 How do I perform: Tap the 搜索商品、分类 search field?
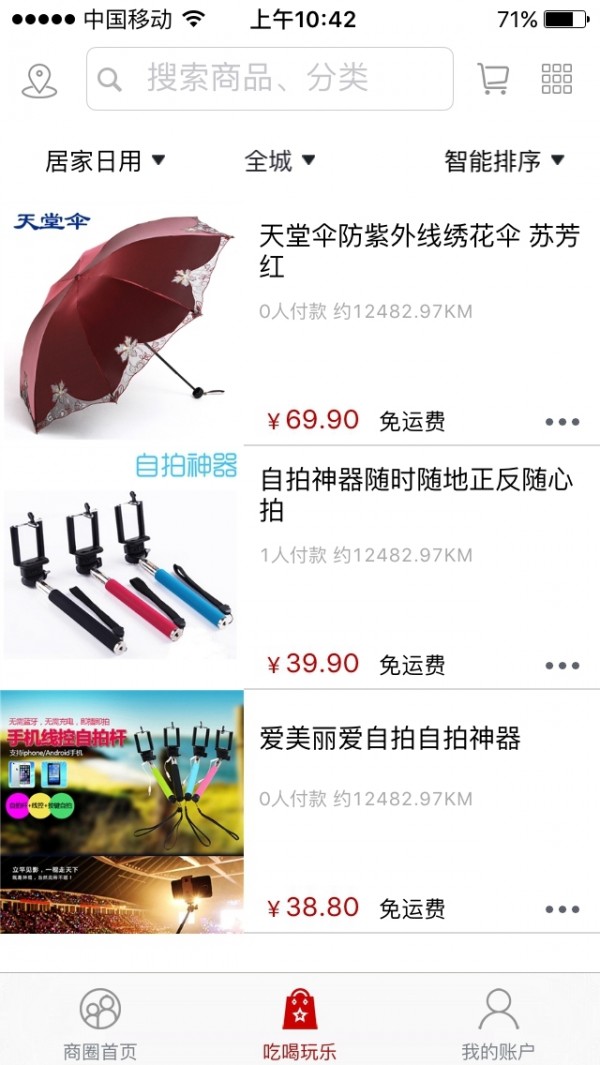(x=270, y=78)
